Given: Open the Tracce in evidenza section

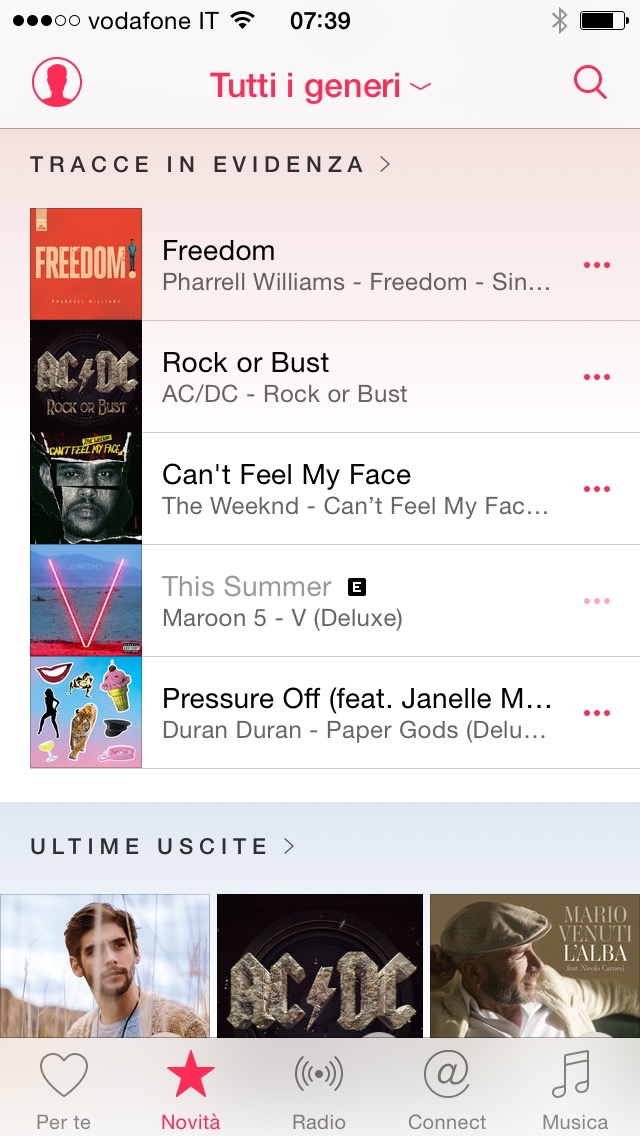Looking at the screenshot, I should click(x=210, y=165).
